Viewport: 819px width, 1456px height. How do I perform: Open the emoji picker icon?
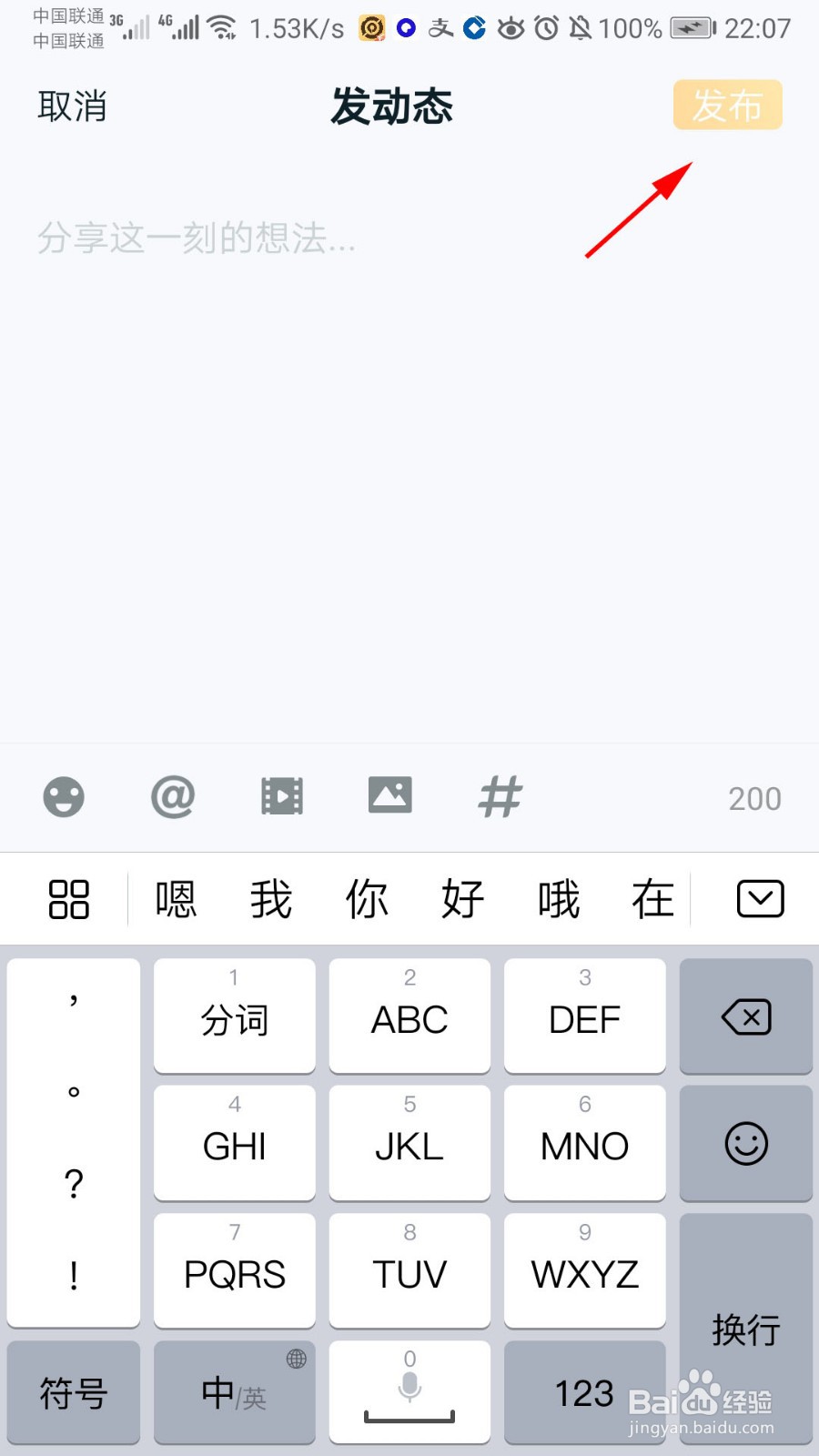point(64,796)
